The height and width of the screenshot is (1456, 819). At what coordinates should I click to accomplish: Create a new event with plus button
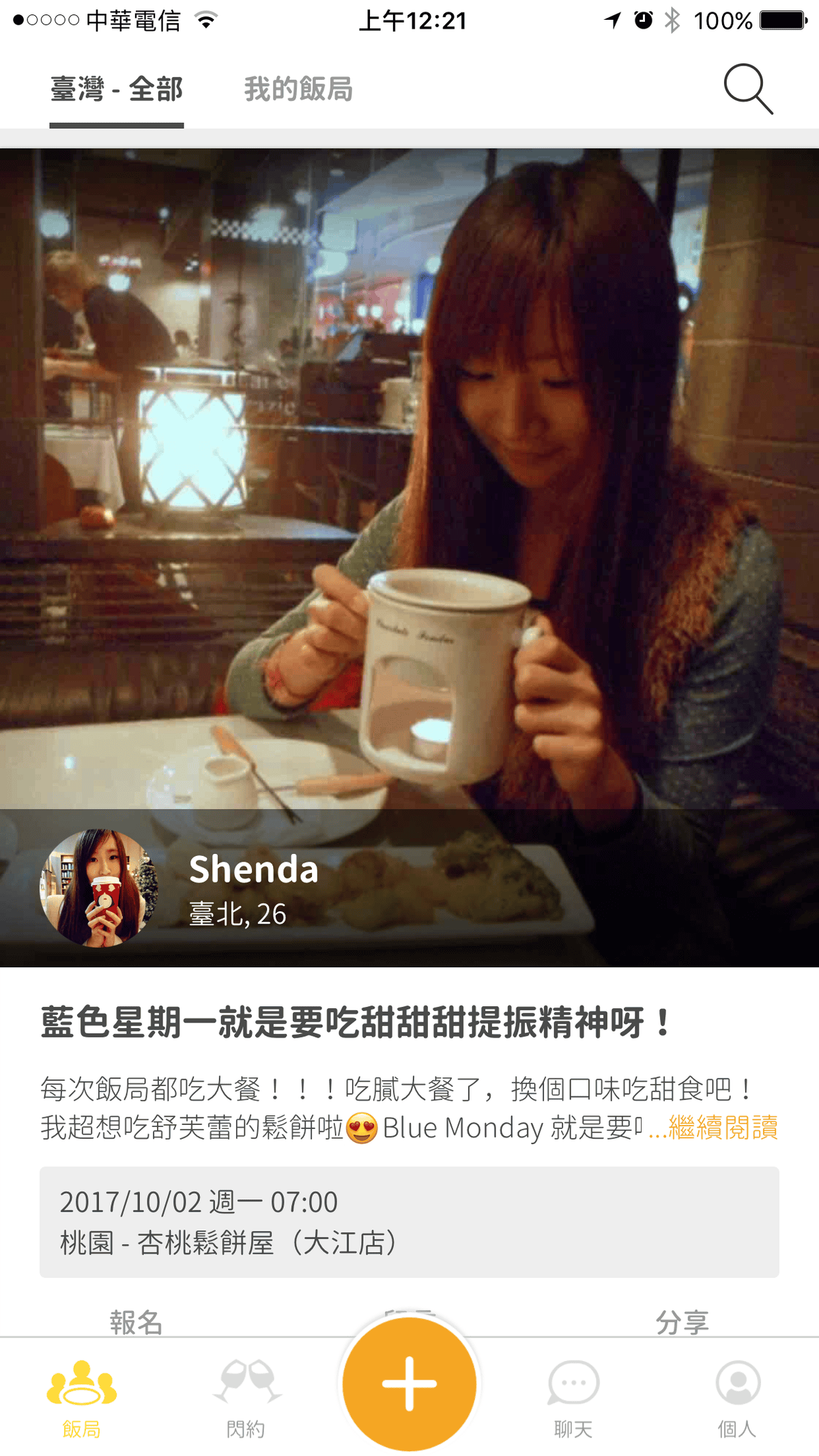coord(409,1384)
